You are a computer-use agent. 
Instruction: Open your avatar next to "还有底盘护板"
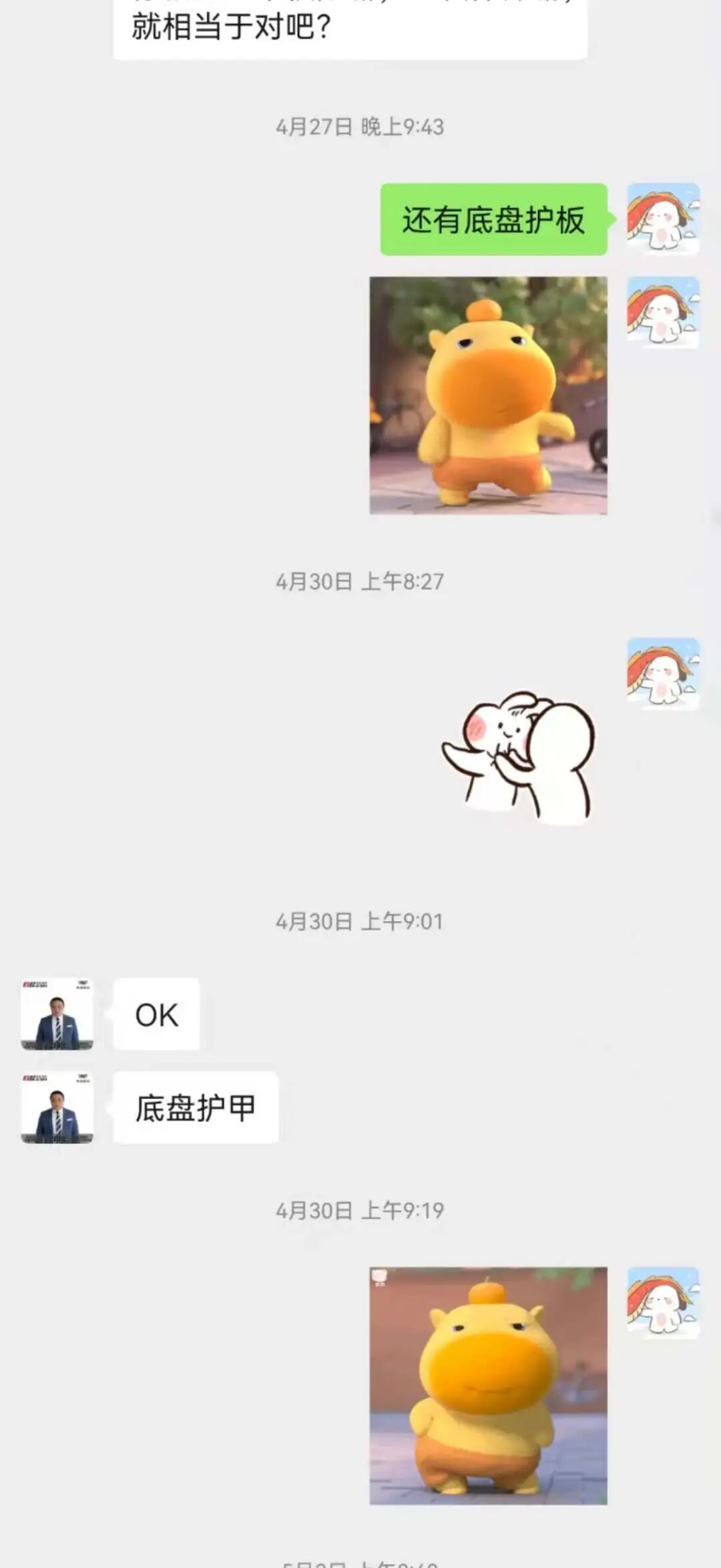point(663,219)
